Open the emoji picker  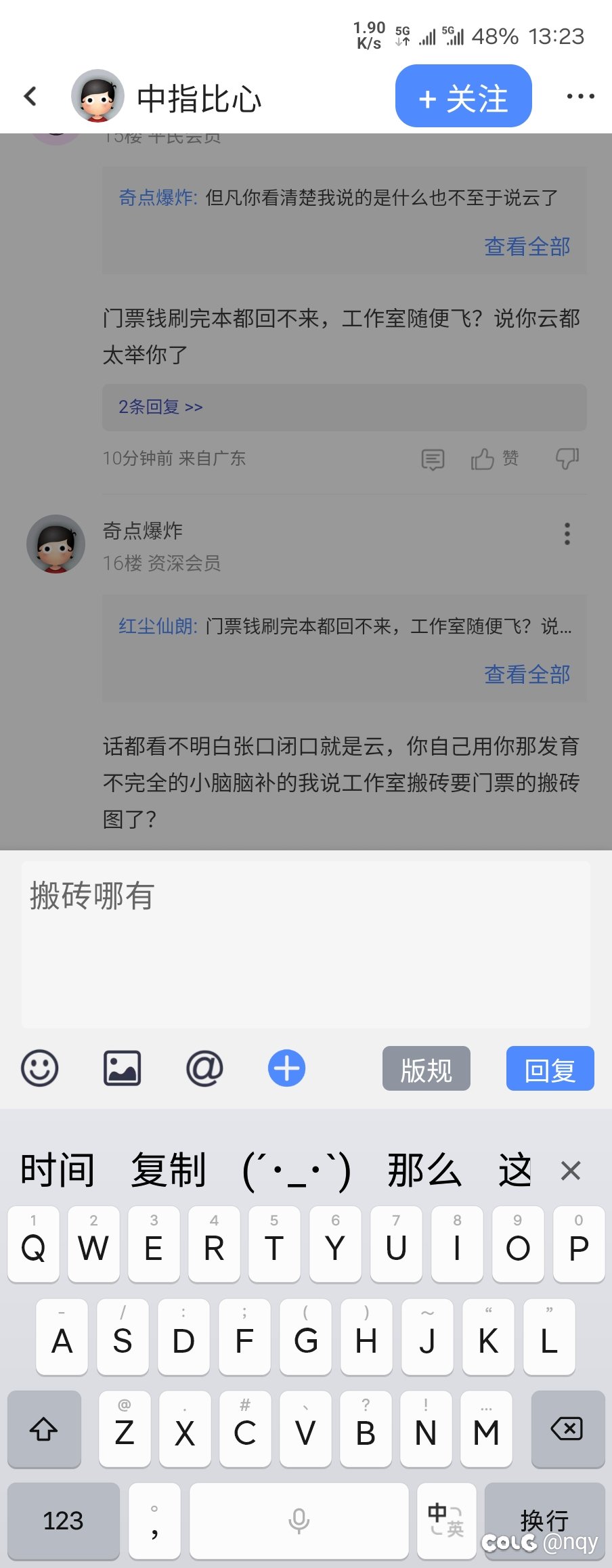point(40,1068)
